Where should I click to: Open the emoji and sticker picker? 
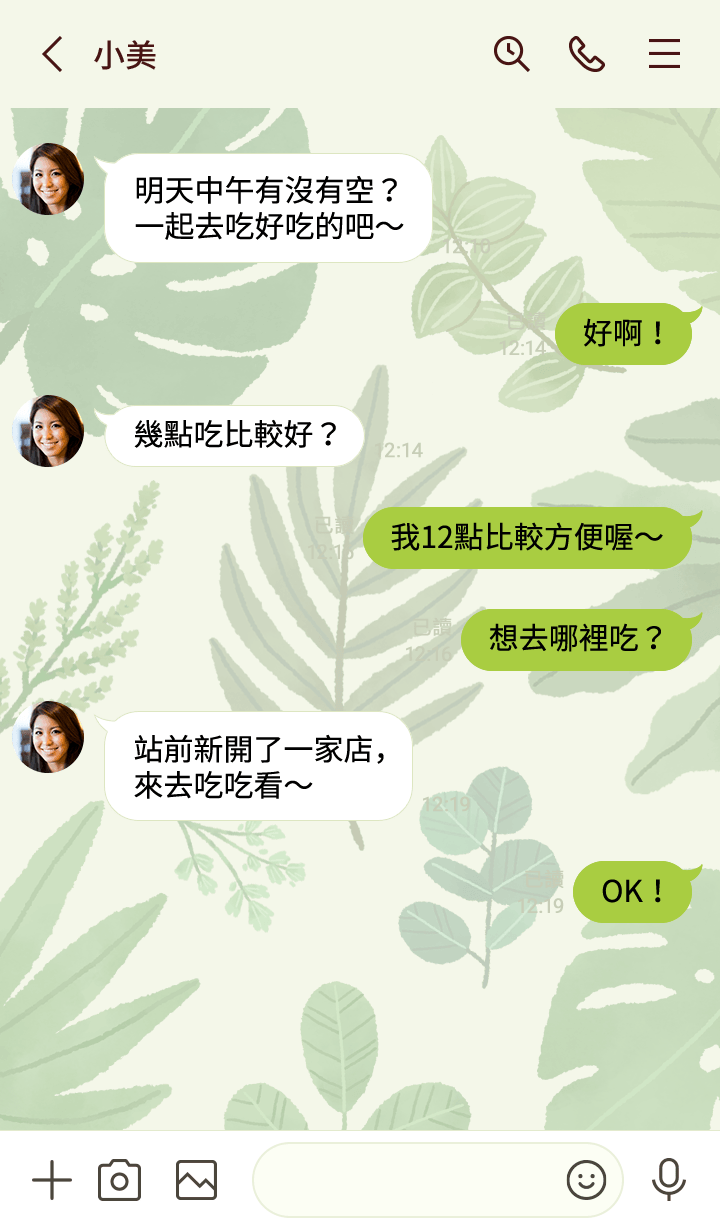[x=586, y=1181]
